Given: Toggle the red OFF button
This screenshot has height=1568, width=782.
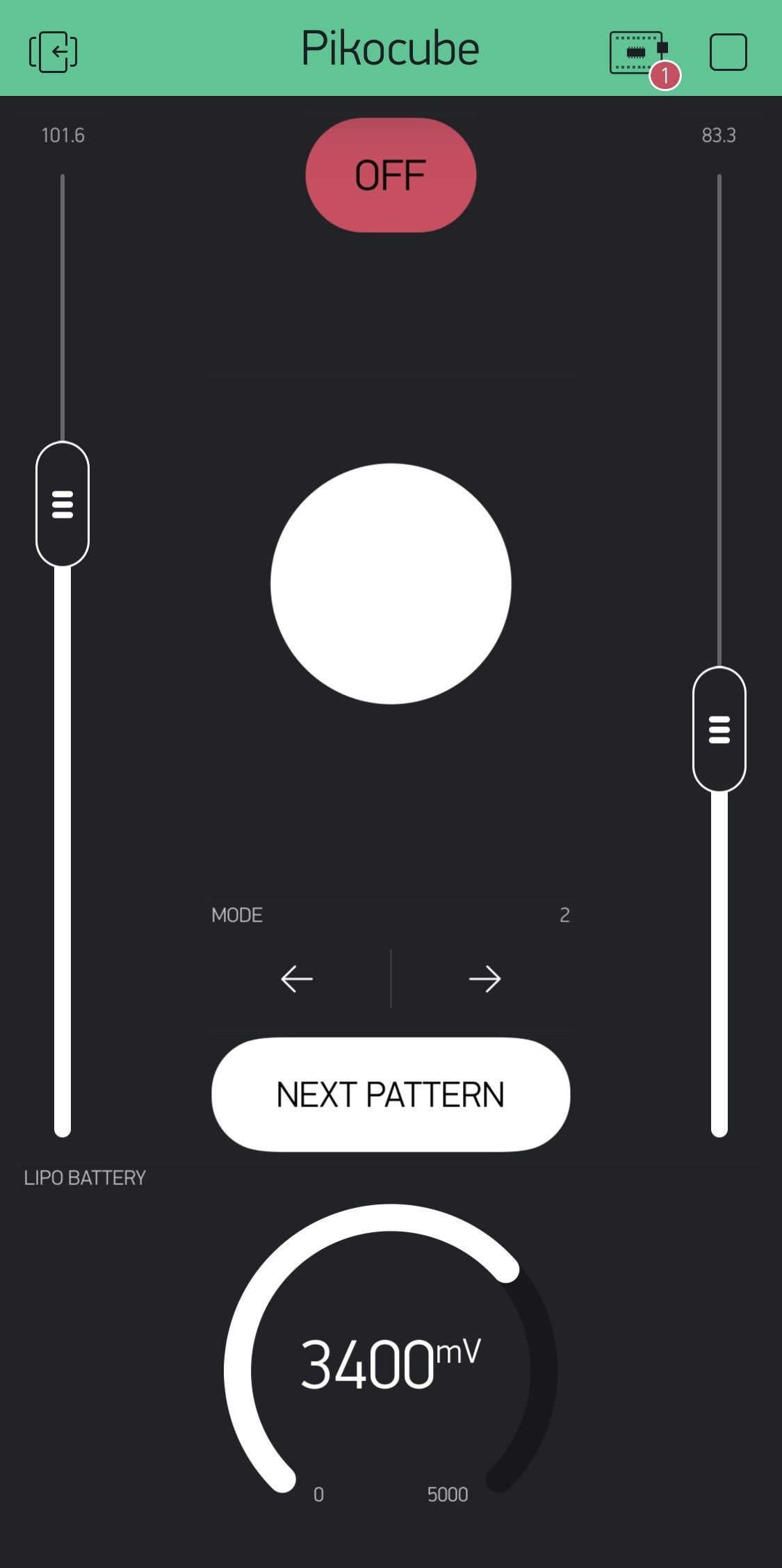Looking at the screenshot, I should (x=391, y=175).
